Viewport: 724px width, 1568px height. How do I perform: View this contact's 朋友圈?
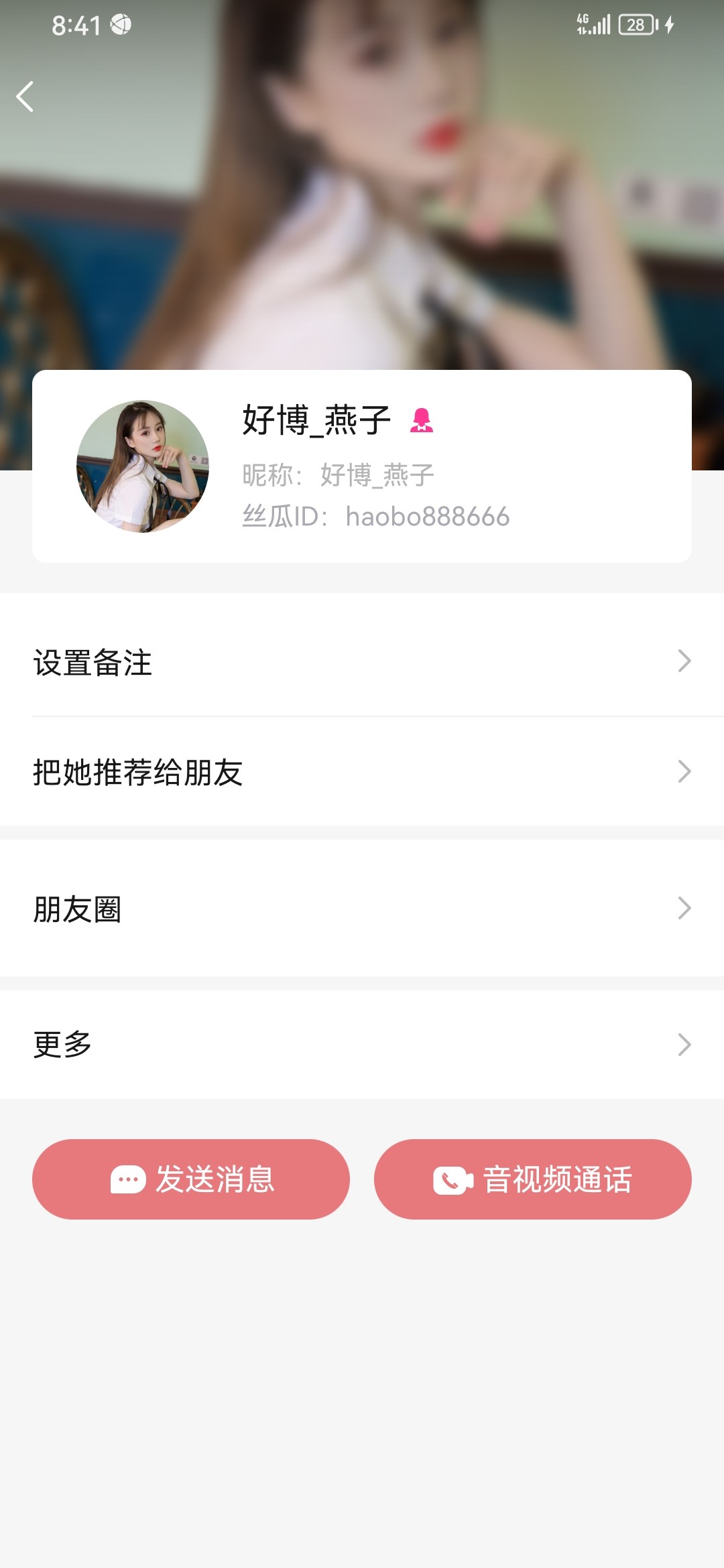pos(362,909)
